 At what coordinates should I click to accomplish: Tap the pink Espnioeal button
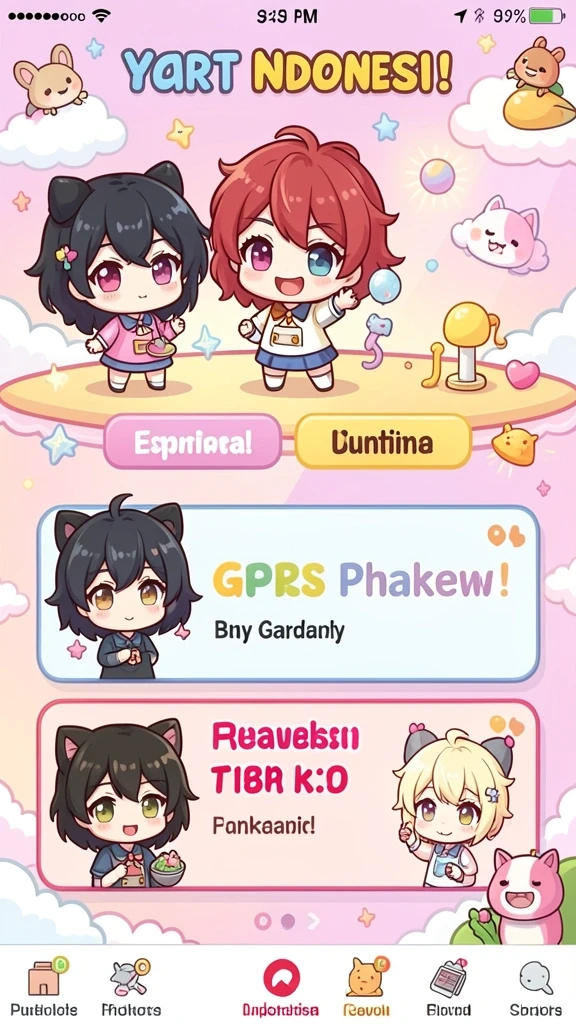point(193,442)
